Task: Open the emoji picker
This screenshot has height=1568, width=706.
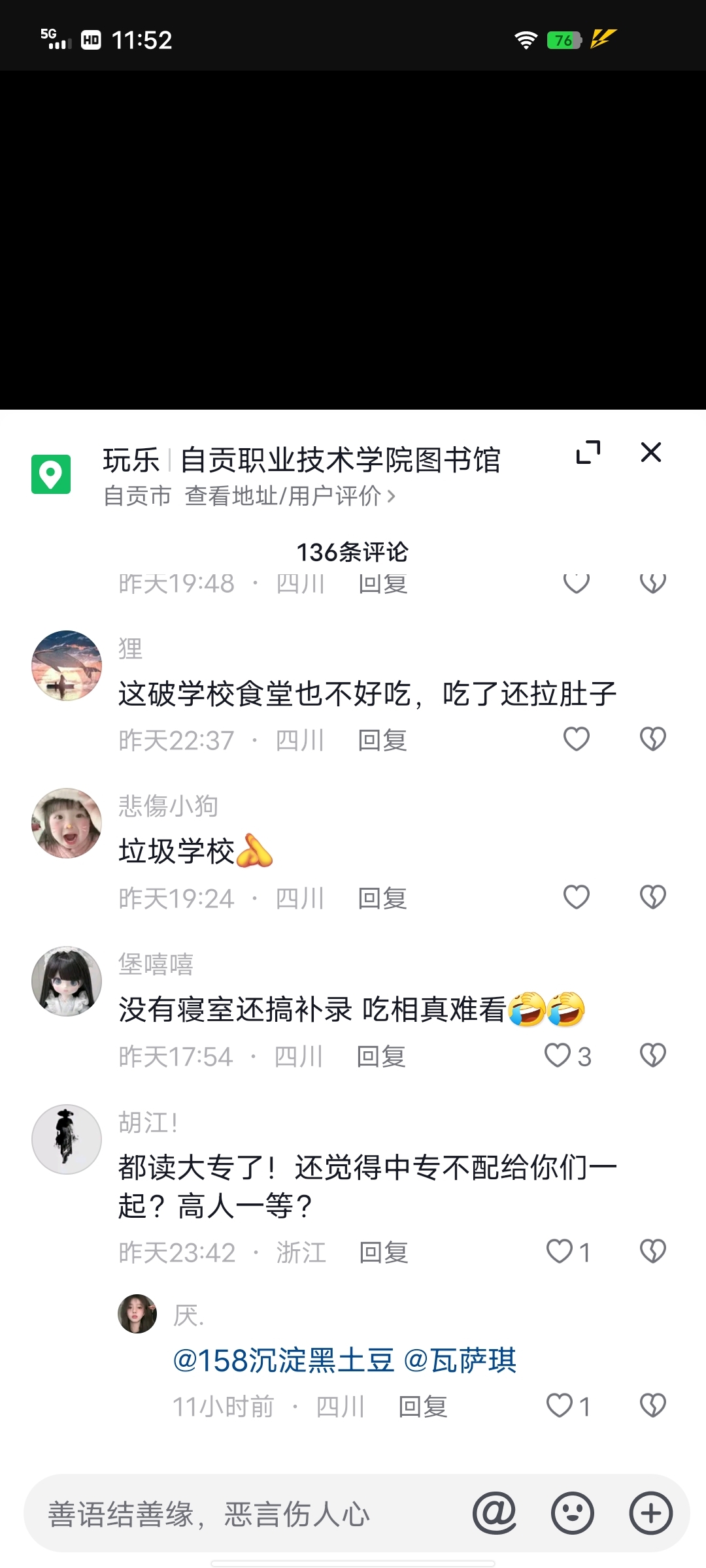Action: [573, 1513]
